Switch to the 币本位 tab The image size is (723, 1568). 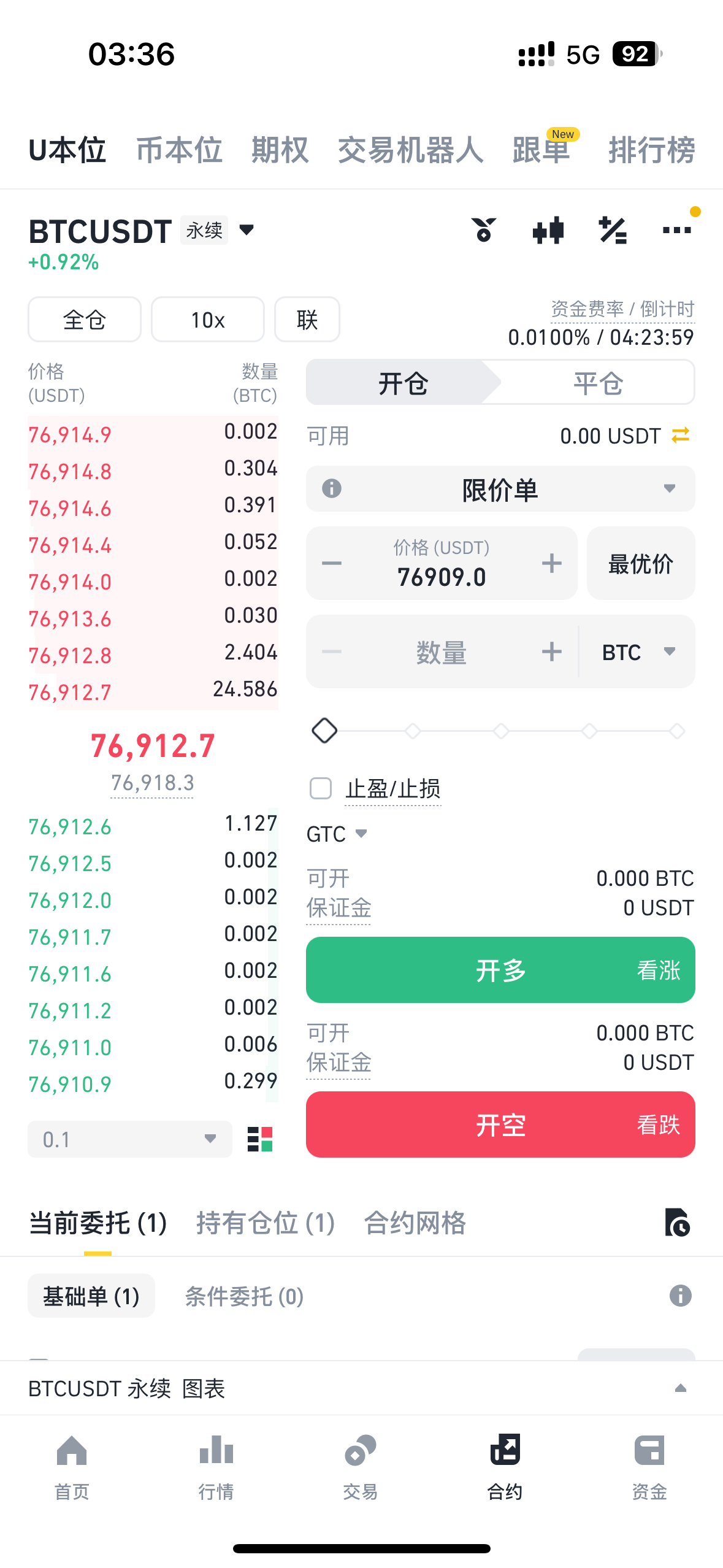[x=179, y=150]
